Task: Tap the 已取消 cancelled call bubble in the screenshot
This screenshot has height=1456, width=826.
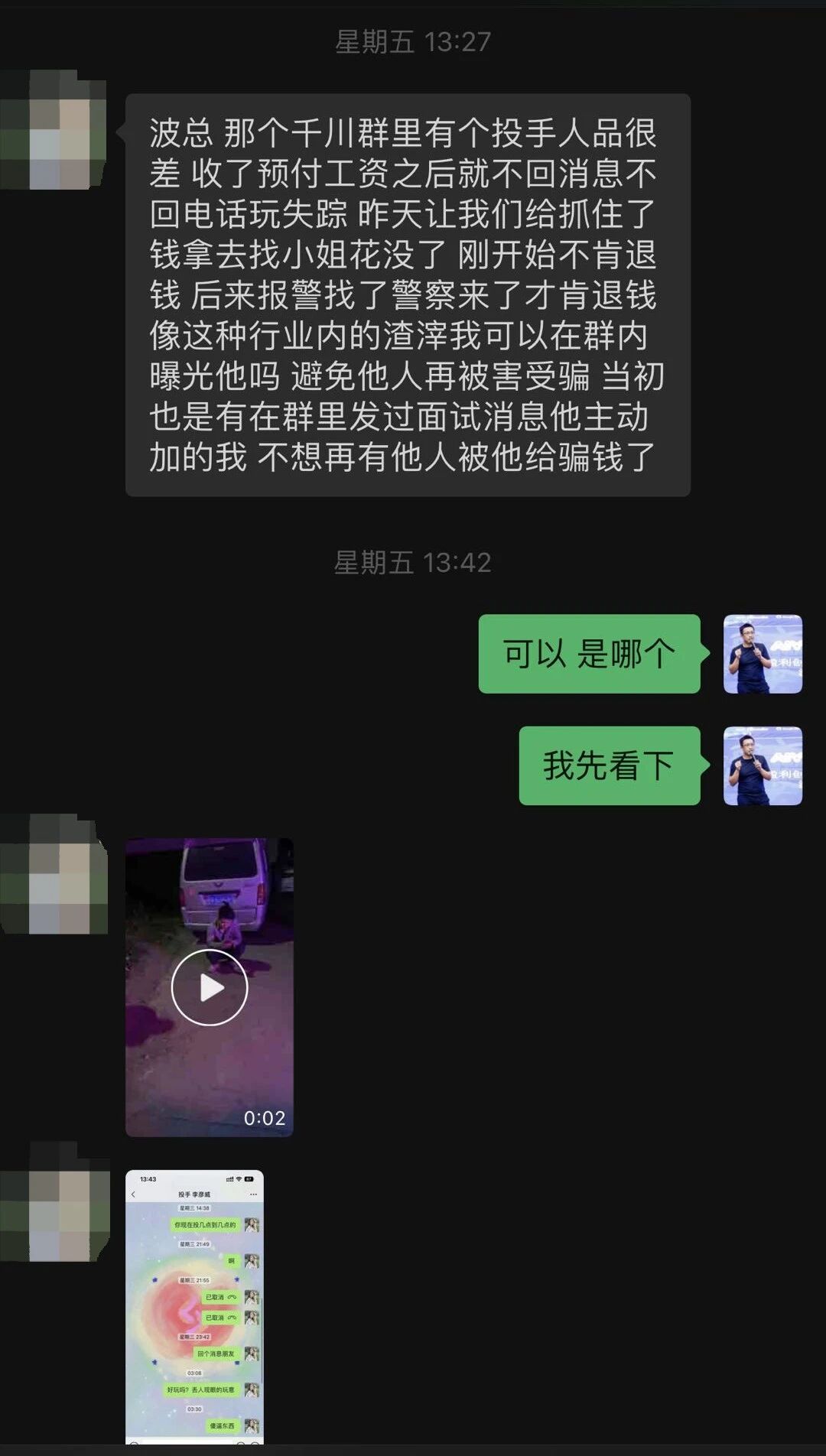Action: tap(221, 1297)
